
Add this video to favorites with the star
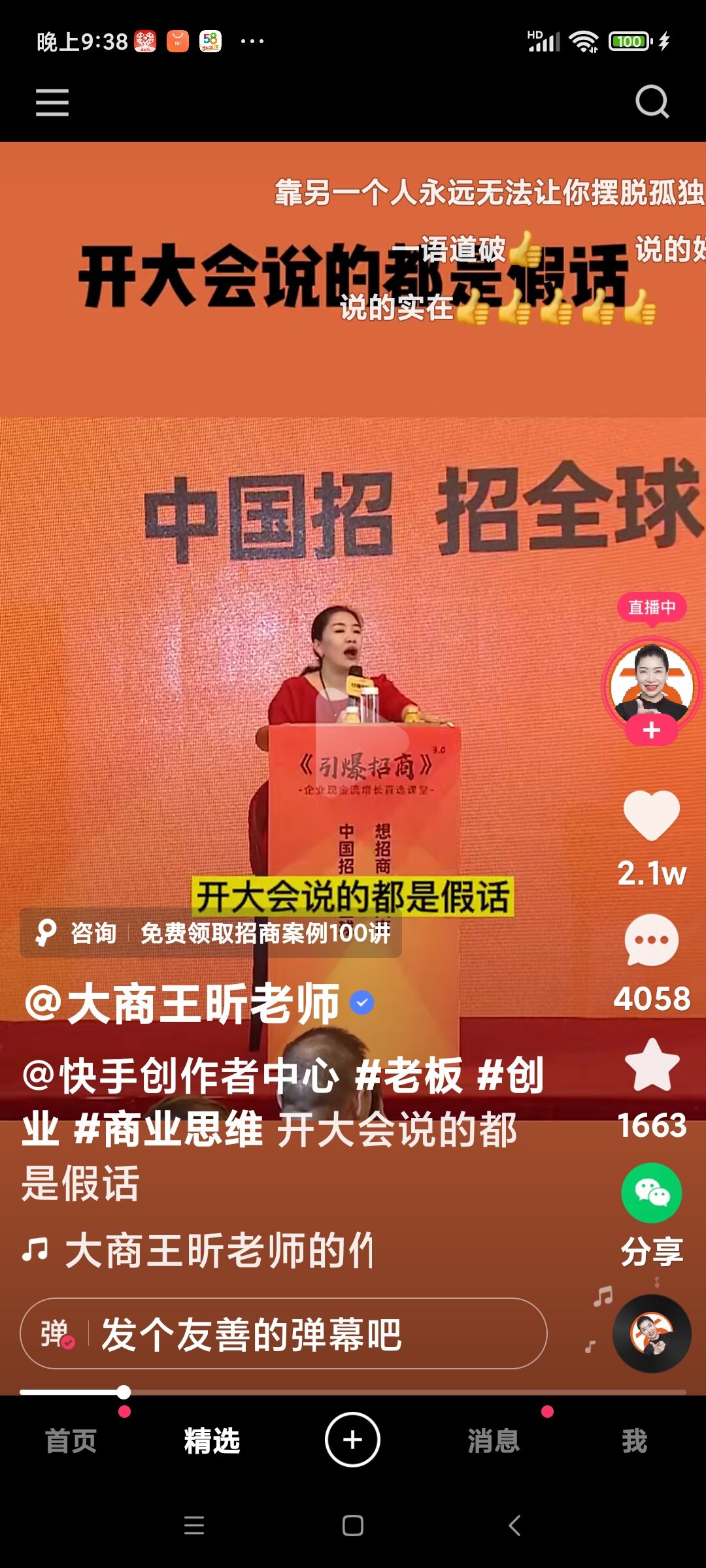[x=651, y=1066]
